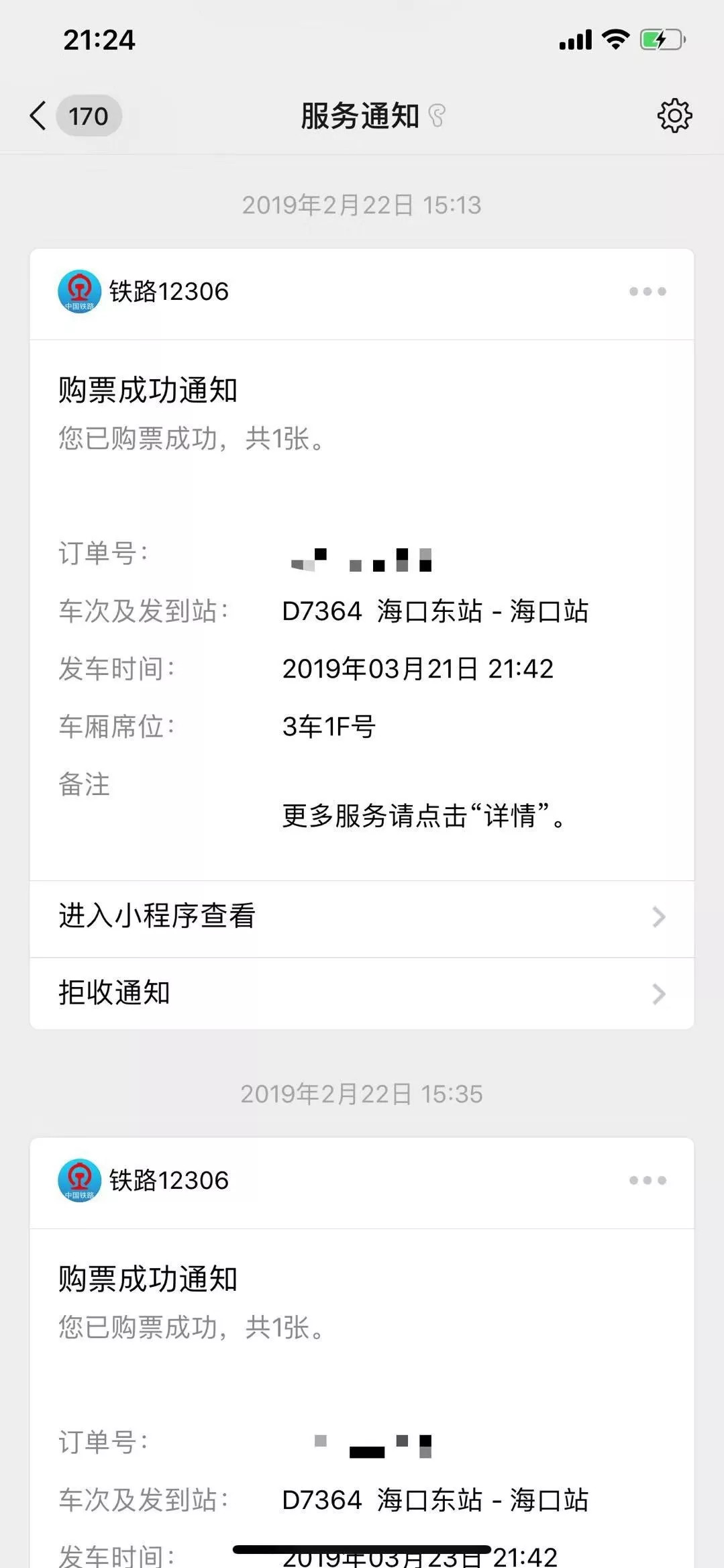Go back using the arrow beside 170
The height and width of the screenshot is (1568, 724).
coord(38,115)
